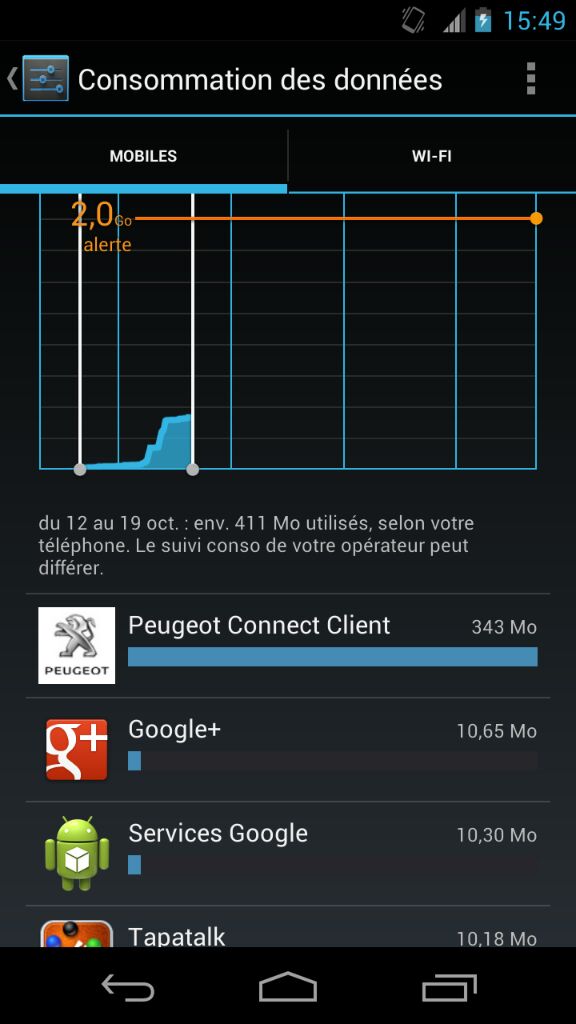Open Tapatalk data usage details
The width and height of the screenshot is (576, 1024).
tap(288, 927)
